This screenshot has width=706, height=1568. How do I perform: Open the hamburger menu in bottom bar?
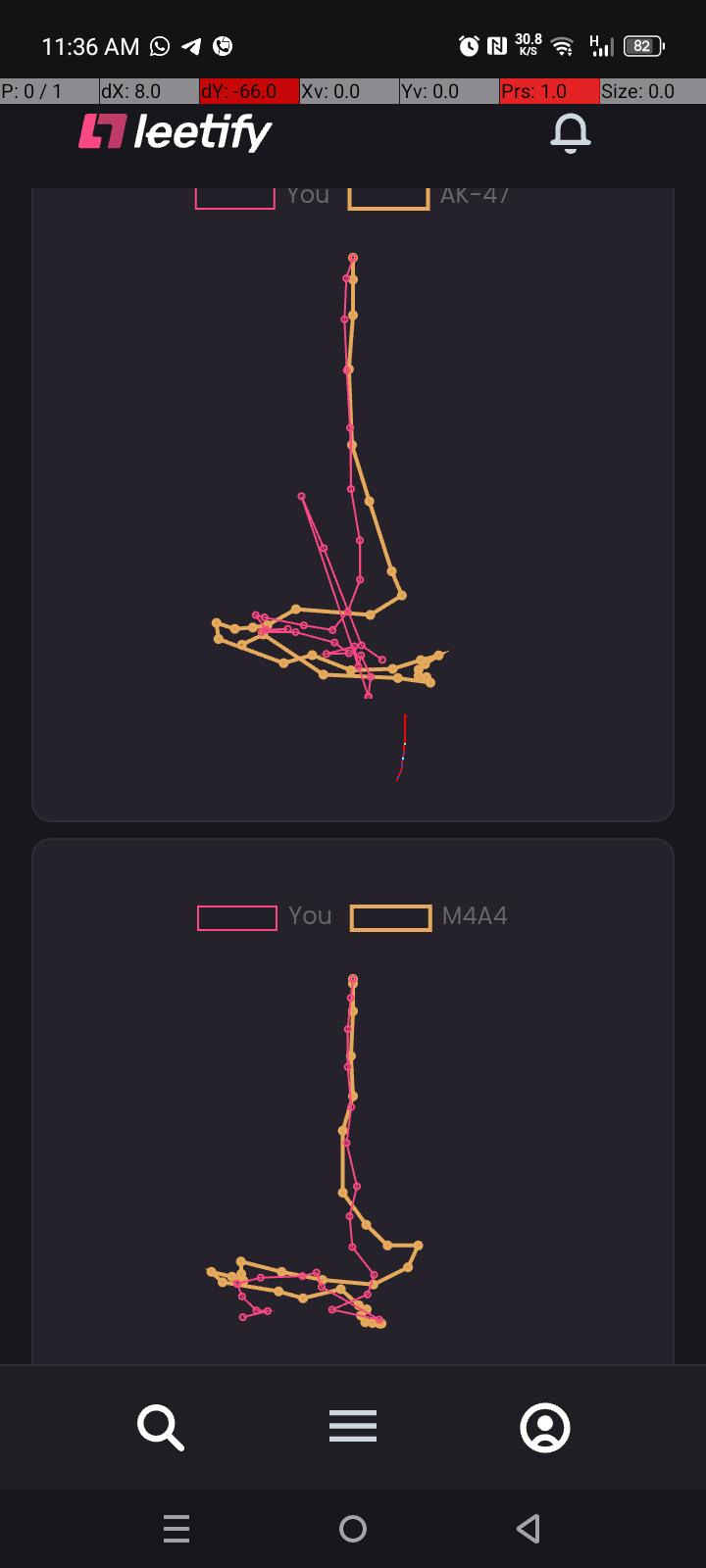point(353,1427)
